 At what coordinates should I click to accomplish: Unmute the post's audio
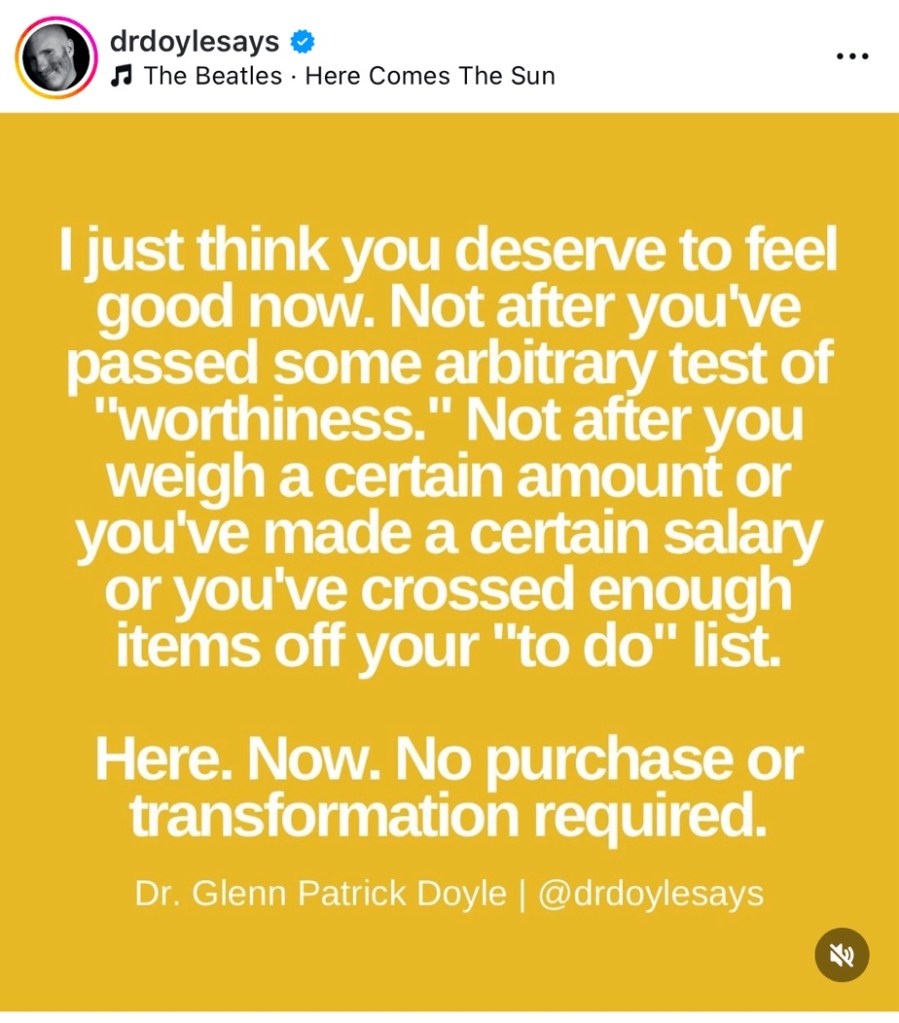pos(842,955)
